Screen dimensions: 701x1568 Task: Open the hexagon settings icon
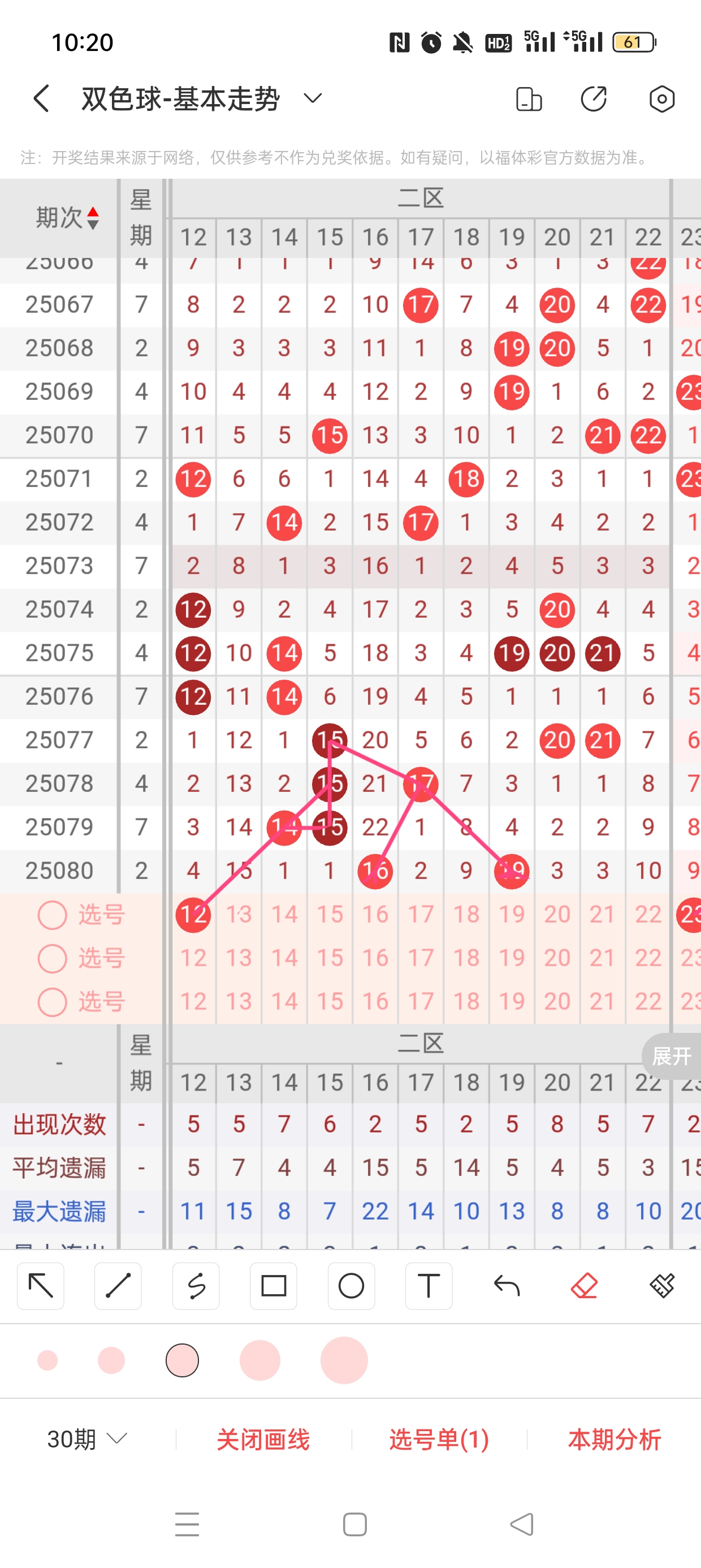coord(661,98)
